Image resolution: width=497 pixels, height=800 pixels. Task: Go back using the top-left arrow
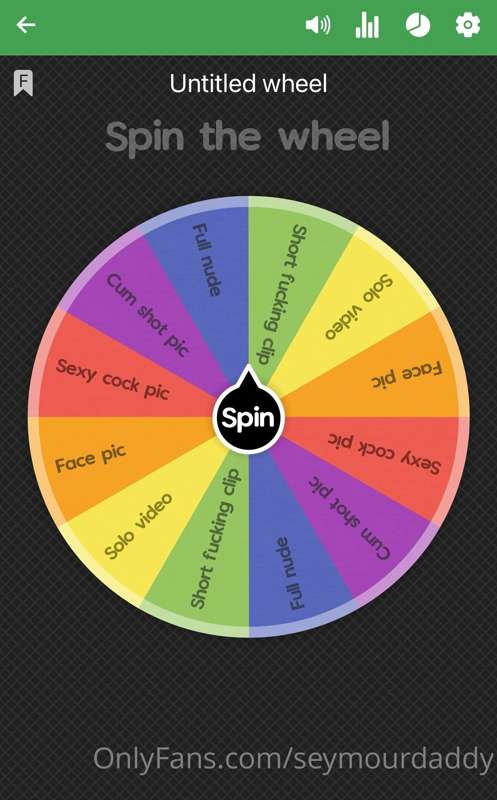click(26, 24)
